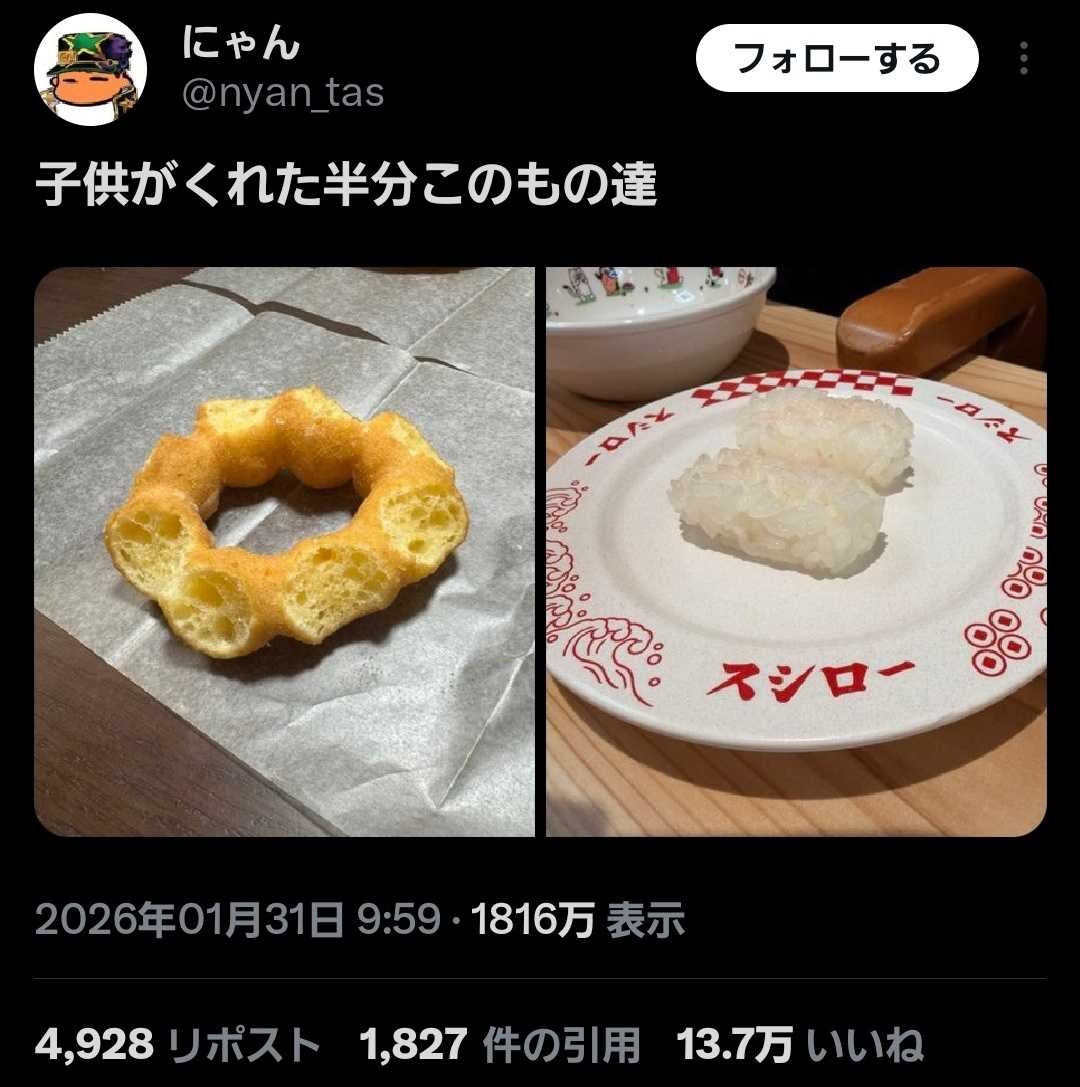Open にゃん's profile avatar
Viewport: 1080px width, 1087px height.
pyautogui.click(x=91, y=69)
